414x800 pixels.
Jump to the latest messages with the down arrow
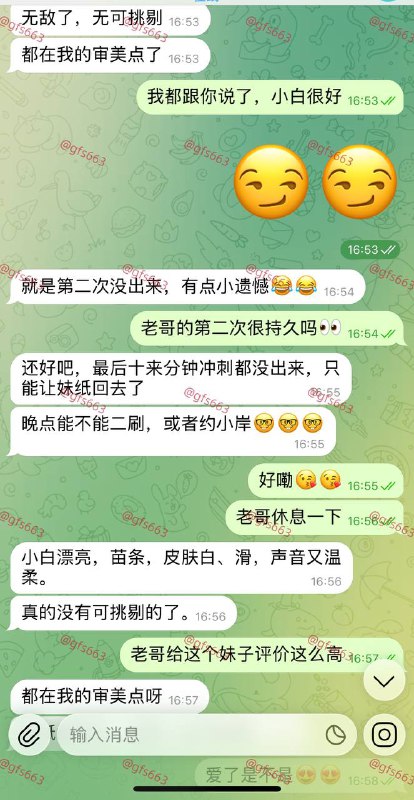click(x=384, y=680)
